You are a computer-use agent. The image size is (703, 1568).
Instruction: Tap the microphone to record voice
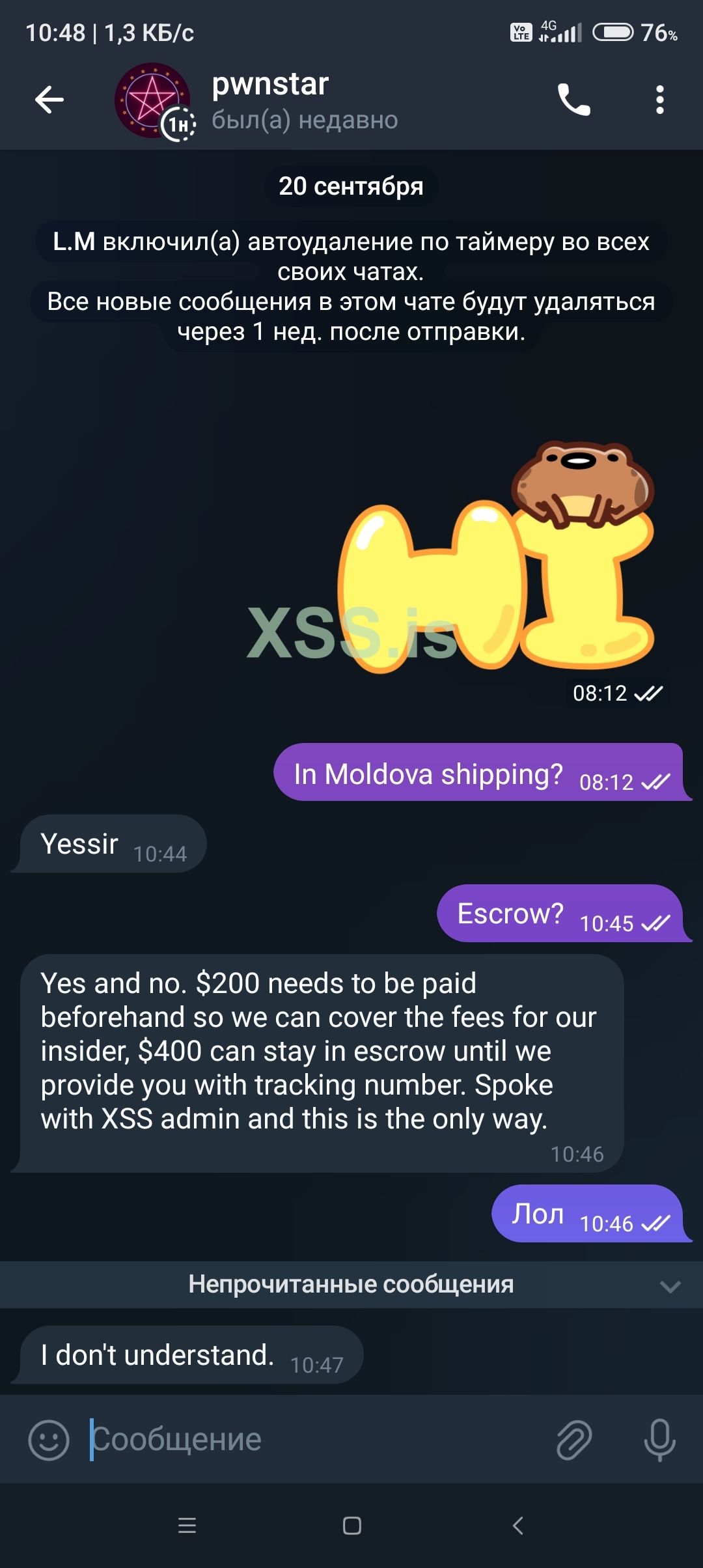[x=659, y=1440]
